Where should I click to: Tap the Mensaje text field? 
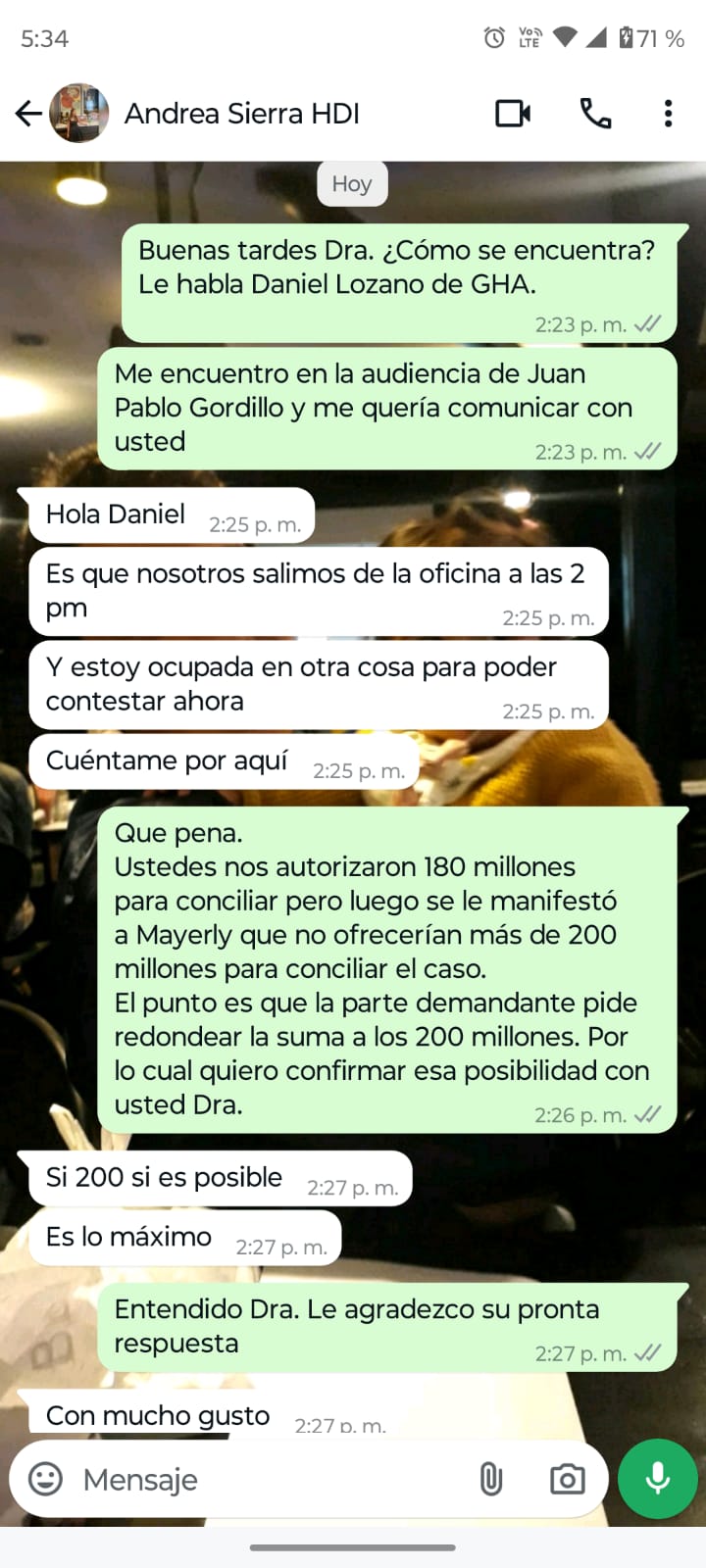[265, 1479]
